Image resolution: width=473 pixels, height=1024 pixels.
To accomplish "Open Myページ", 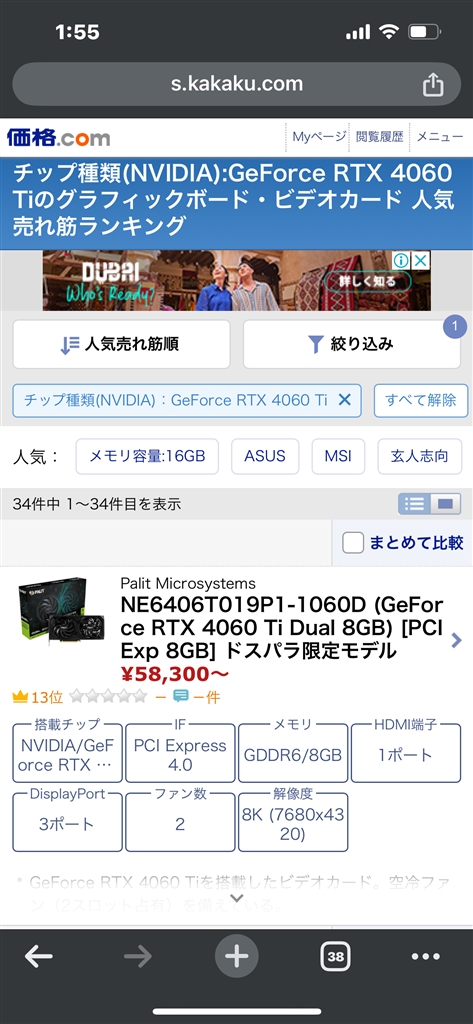I will pos(318,137).
